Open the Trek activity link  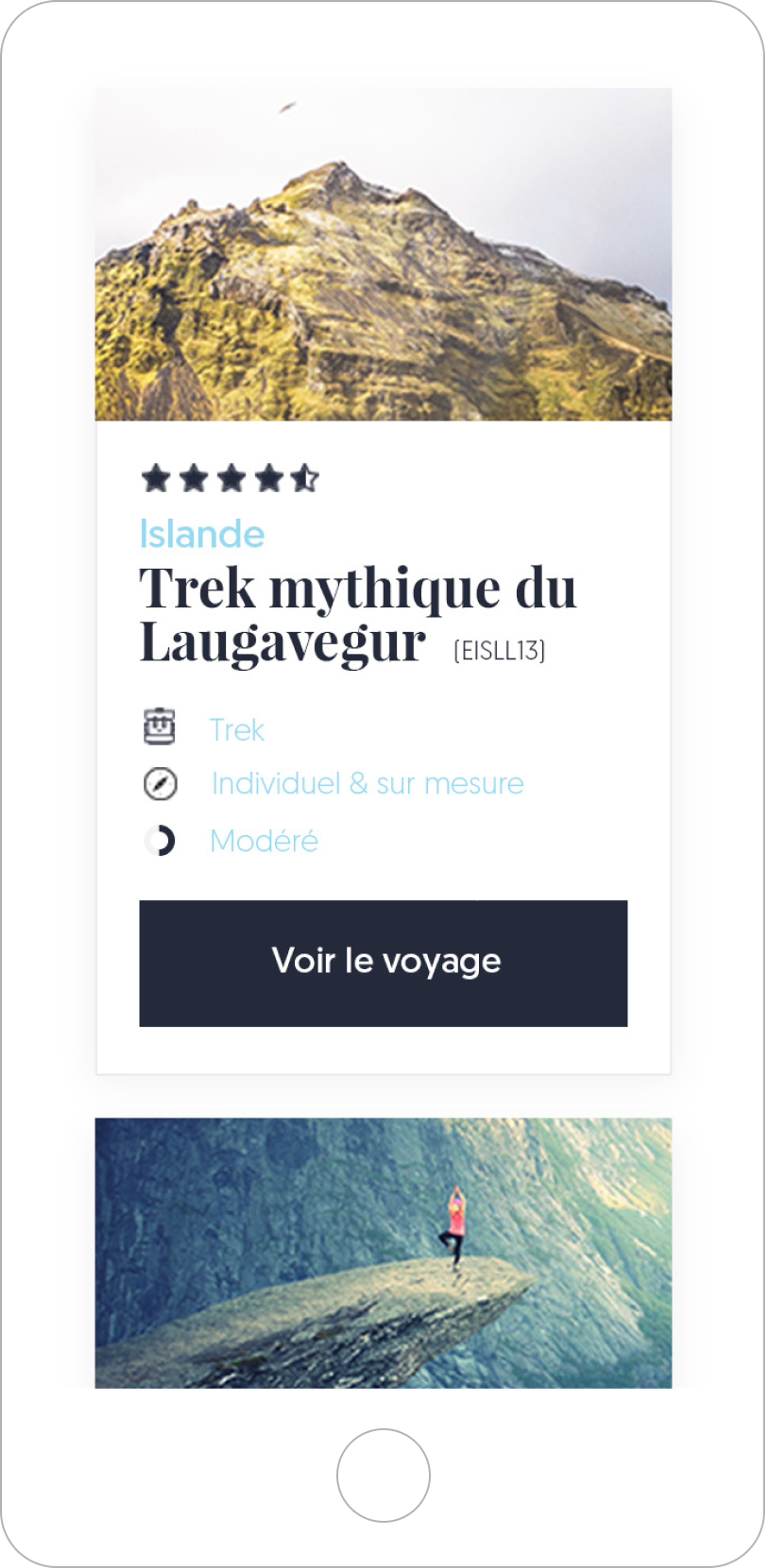237,729
